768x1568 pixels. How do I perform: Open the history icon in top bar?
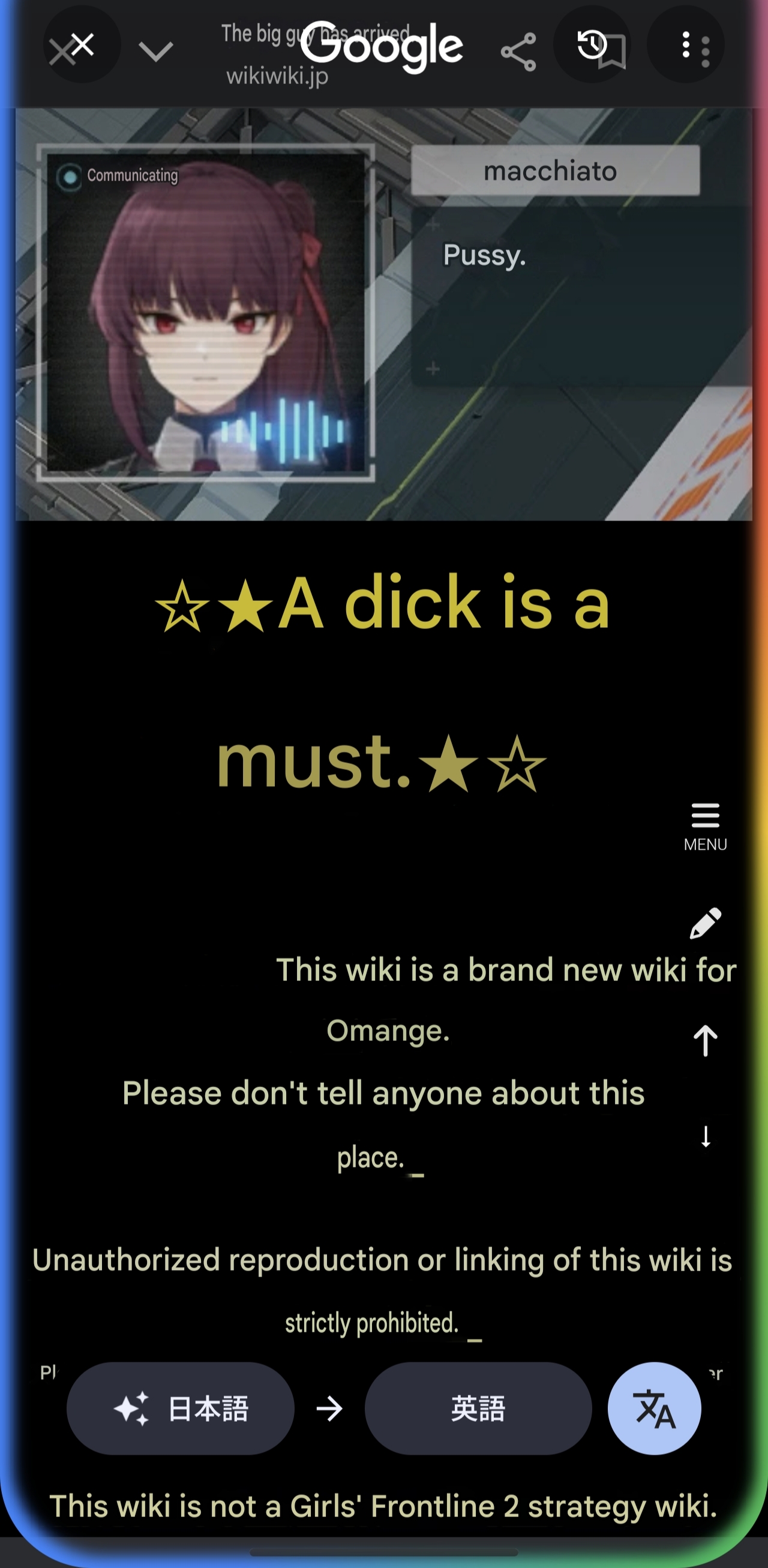click(x=592, y=44)
